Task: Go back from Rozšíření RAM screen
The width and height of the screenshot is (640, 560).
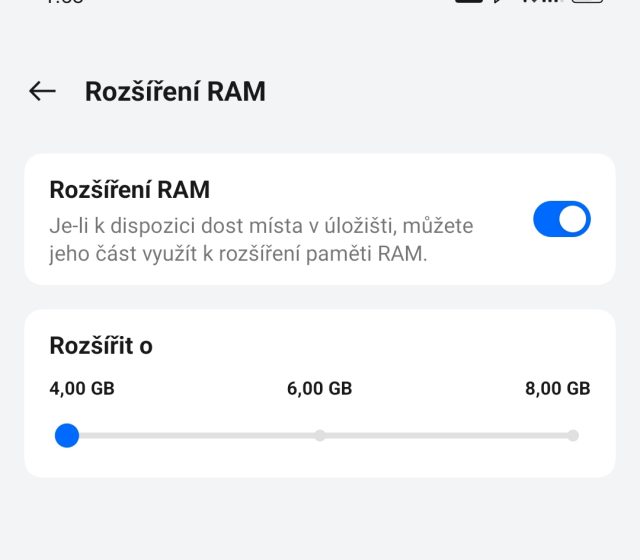Action: coord(42,91)
